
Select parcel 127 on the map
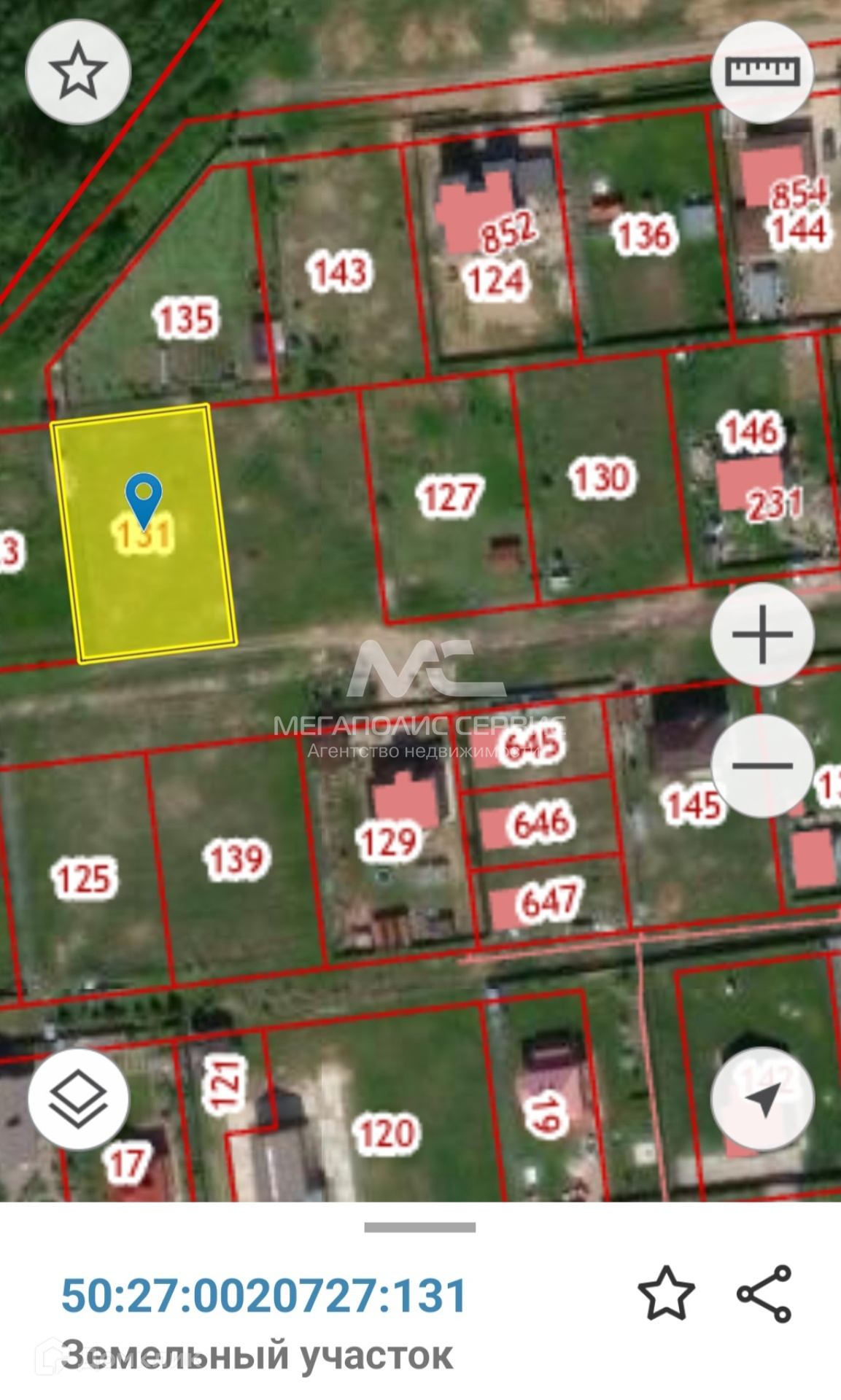tap(450, 497)
